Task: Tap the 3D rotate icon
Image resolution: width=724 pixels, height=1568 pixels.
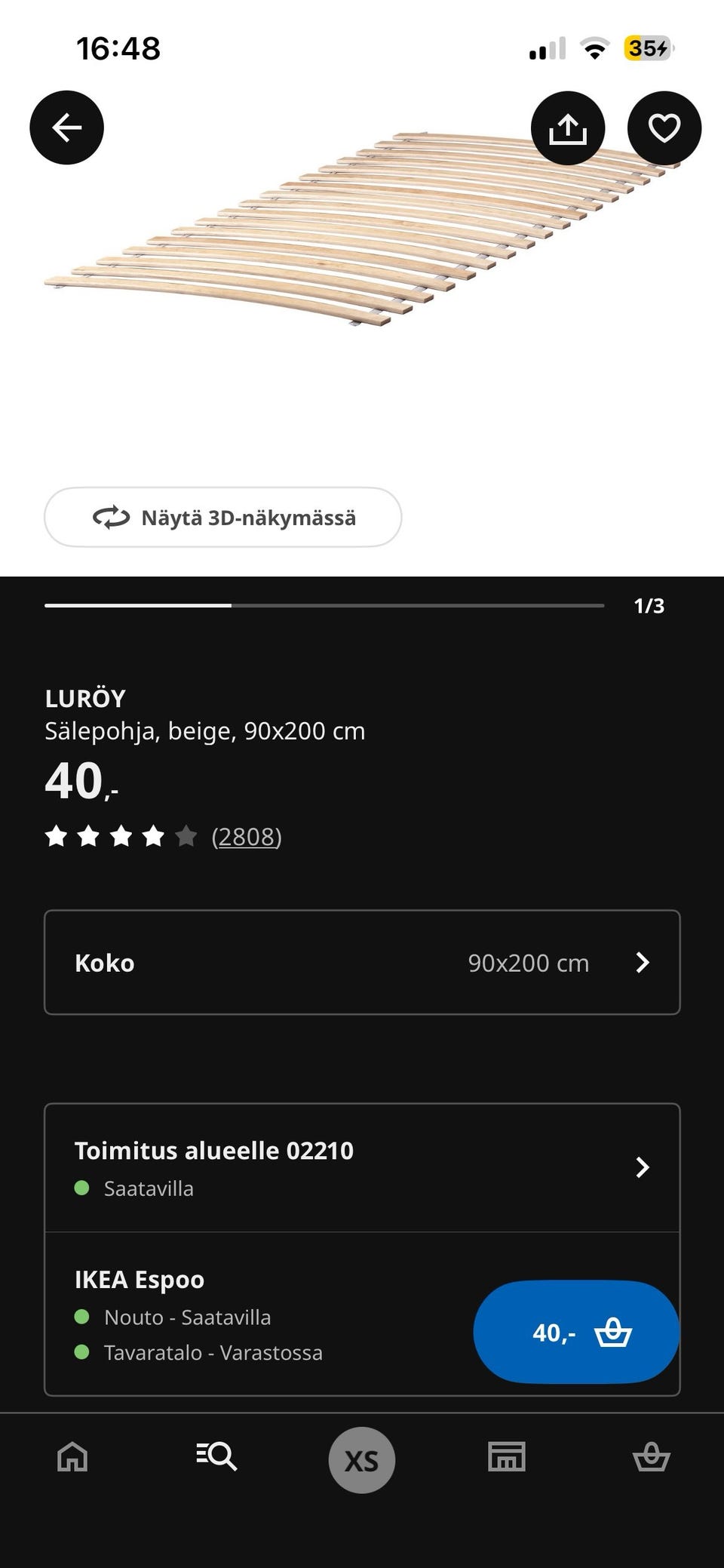Action: pyautogui.click(x=110, y=517)
